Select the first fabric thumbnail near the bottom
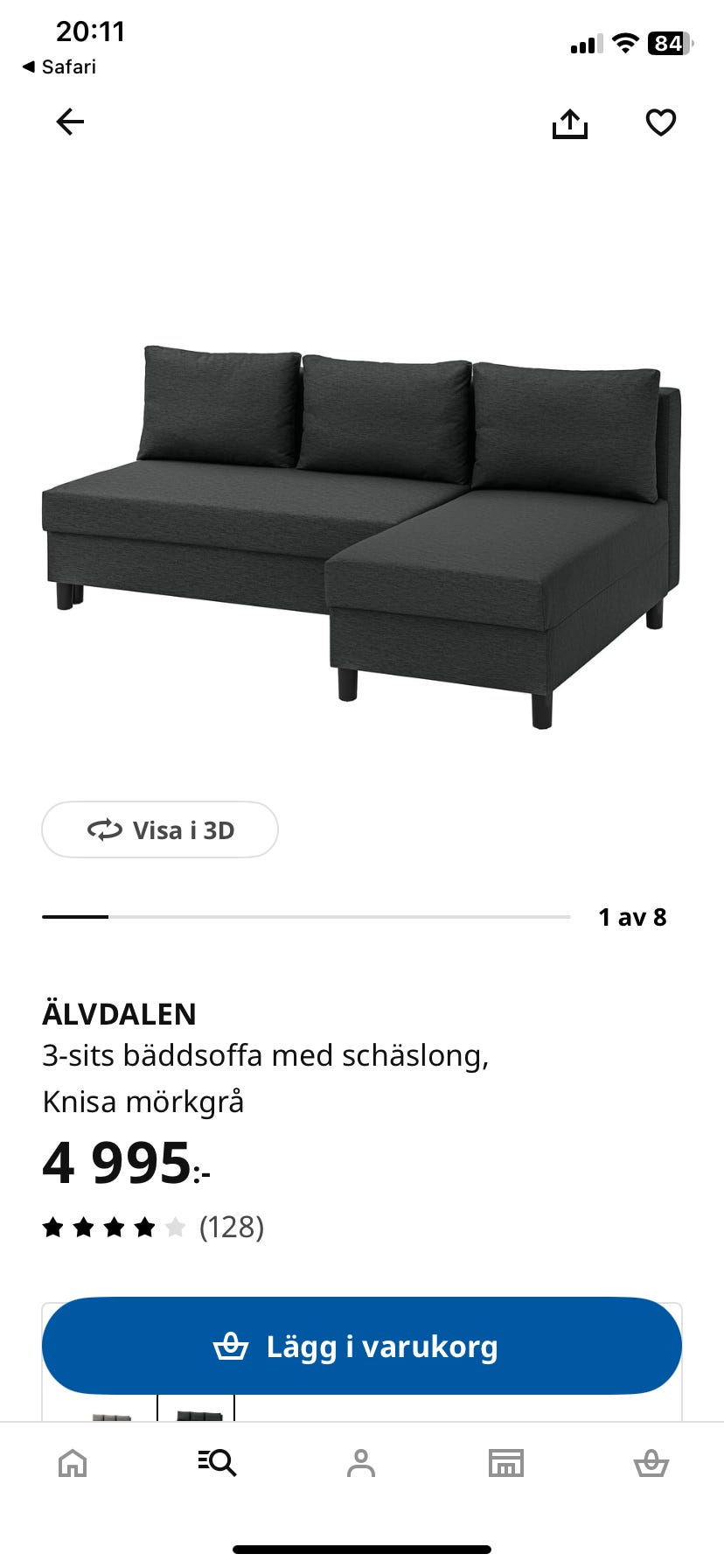Screen dimensions: 724x1568 click(x=108, y=1415)
